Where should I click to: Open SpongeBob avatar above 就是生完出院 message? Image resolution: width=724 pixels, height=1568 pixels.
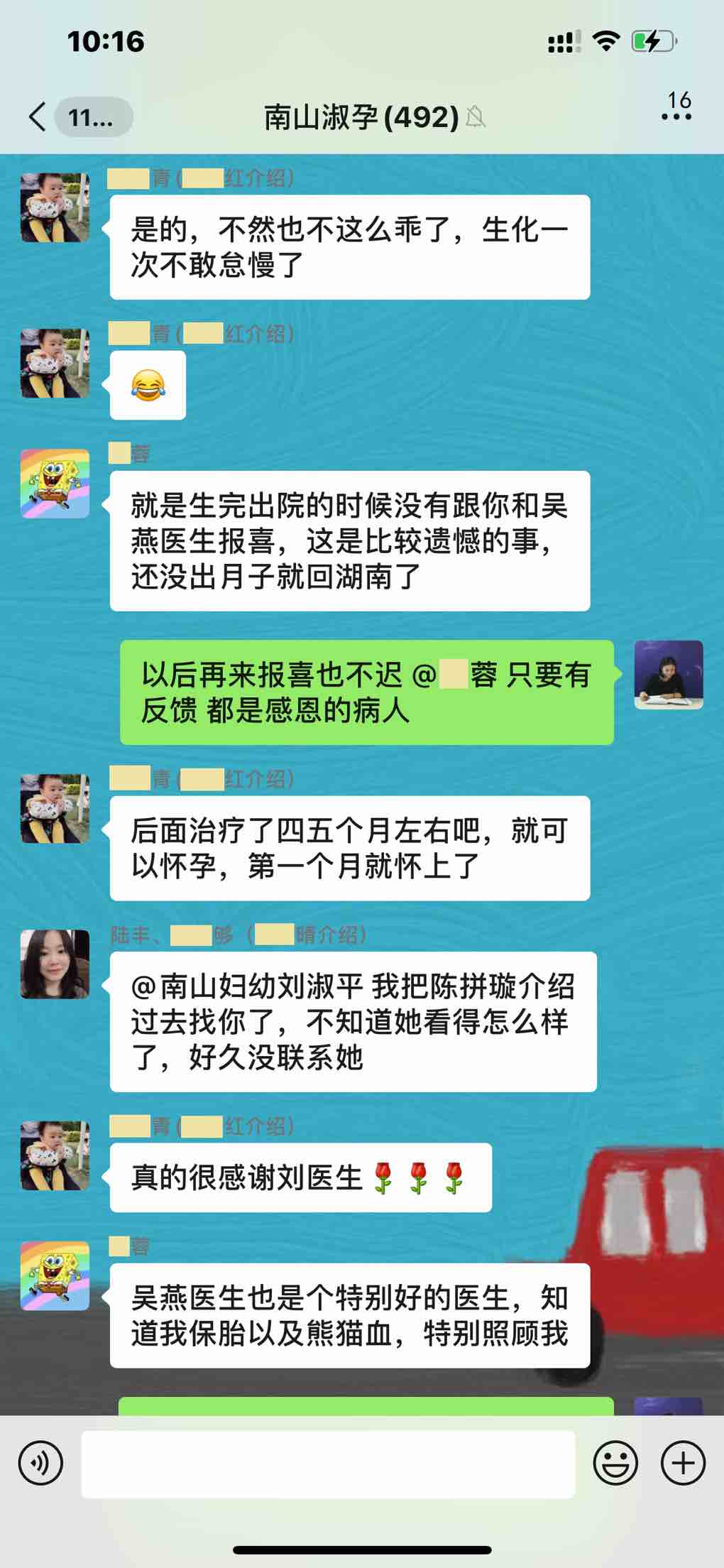[x=55, y=484]
